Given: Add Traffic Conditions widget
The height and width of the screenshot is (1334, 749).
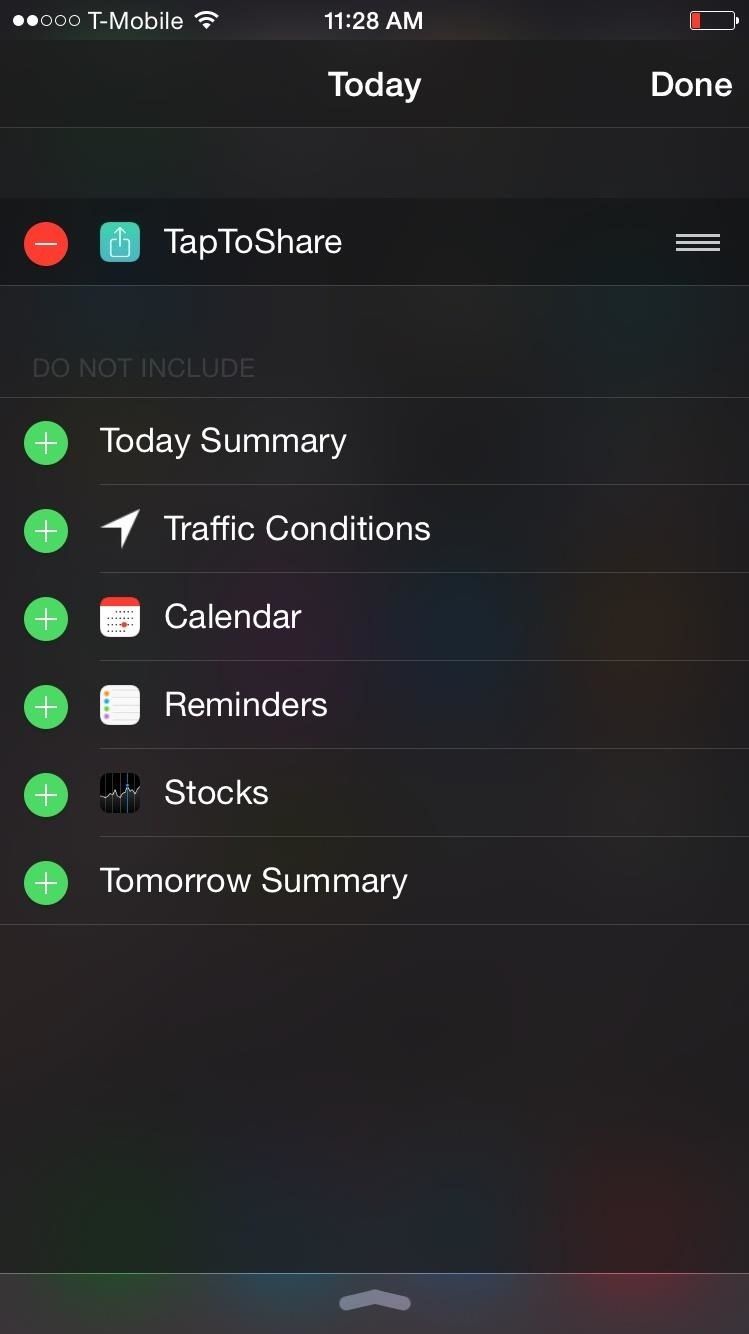Looking at the screenshot, I should pos(46,530).
